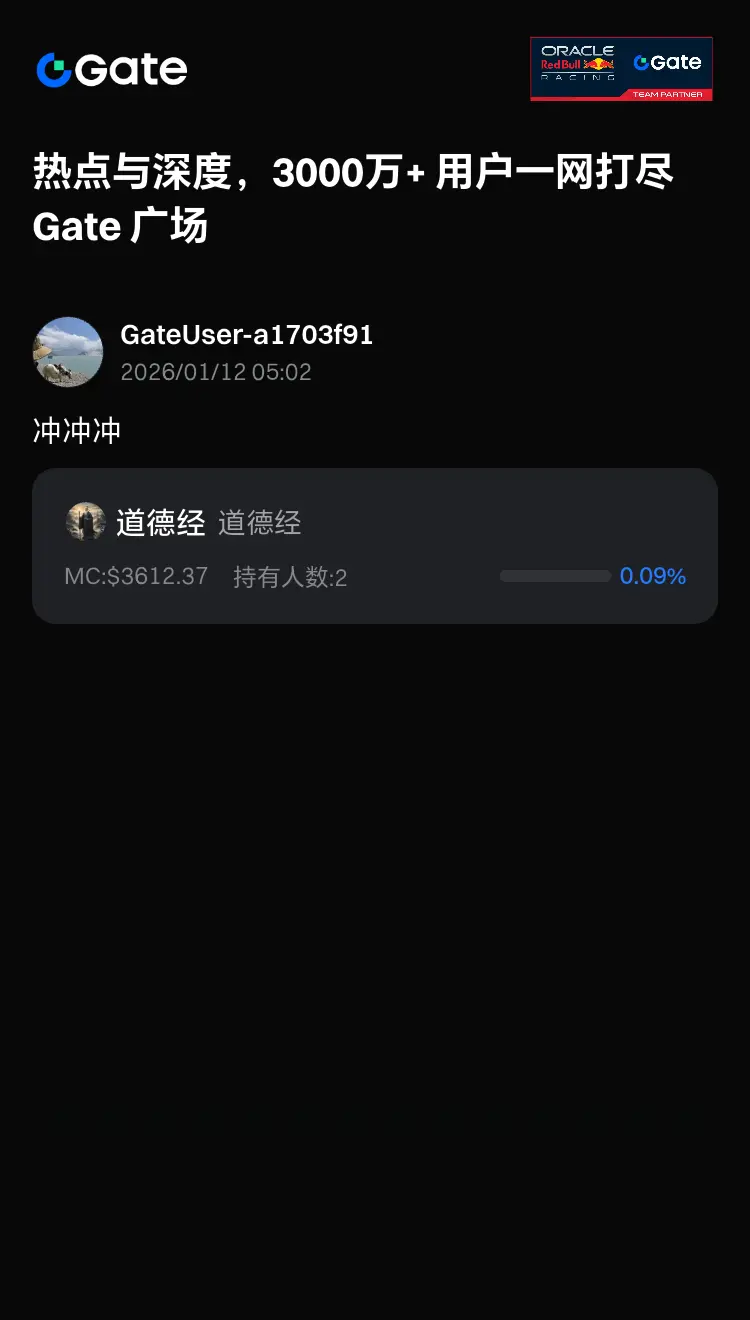750x1320 pixels.
Task: Click the Gate logo inside the Red Bull Racing banner
Action: pos(668,62)
